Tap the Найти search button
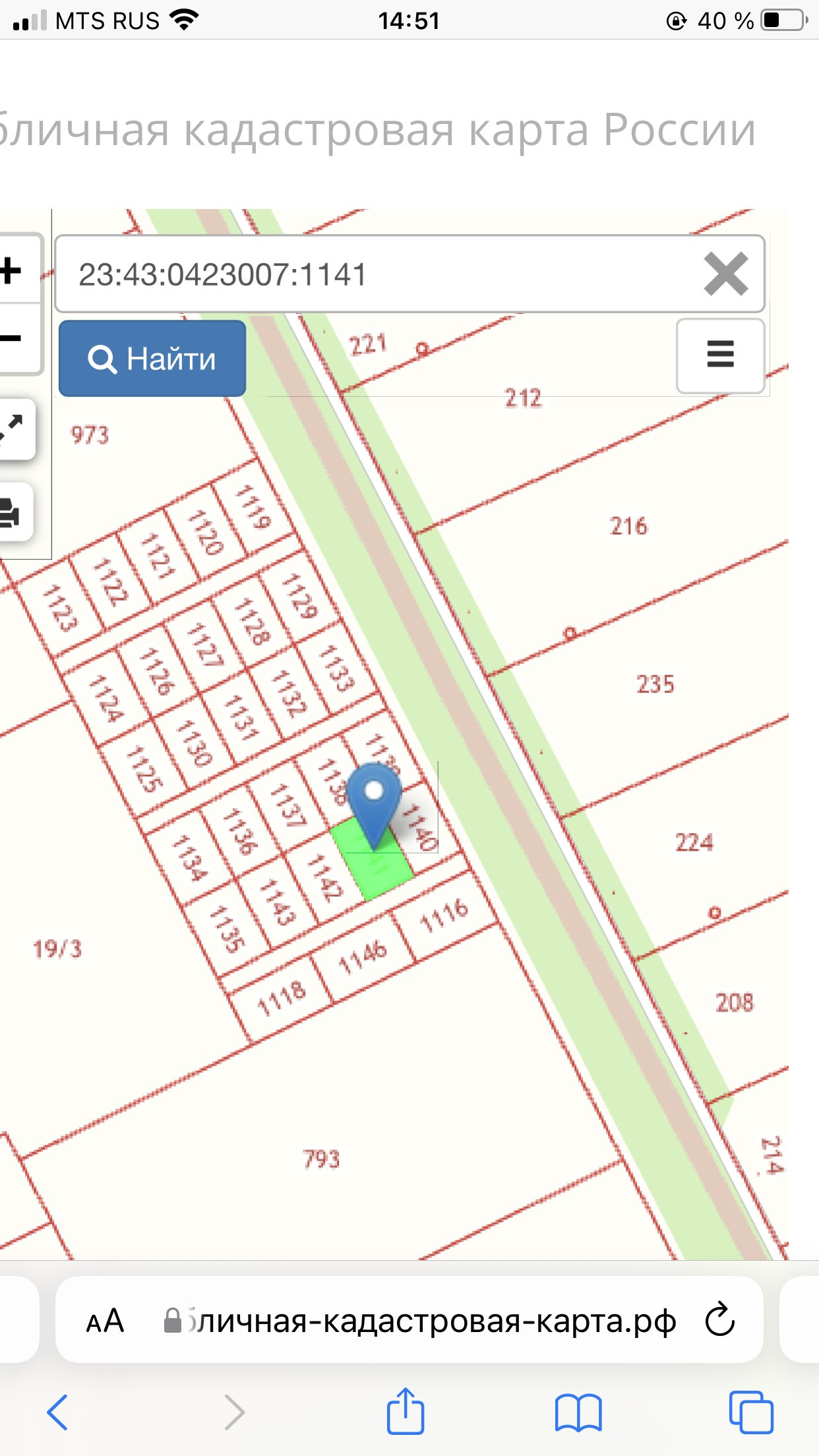The height and width of the screenshot is (1456, 819). tap(152, 359)
